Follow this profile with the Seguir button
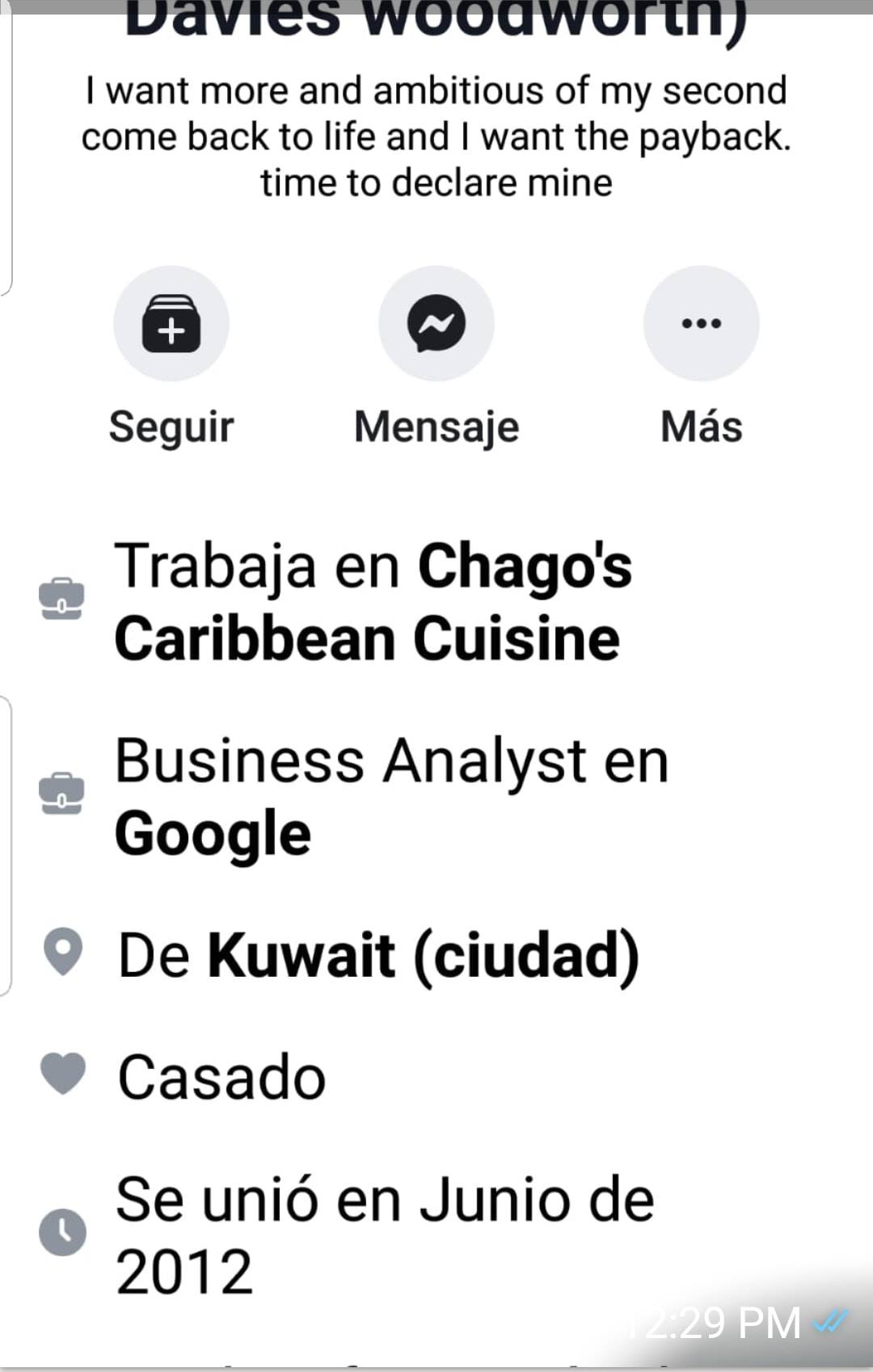 (x=171, y=324)
